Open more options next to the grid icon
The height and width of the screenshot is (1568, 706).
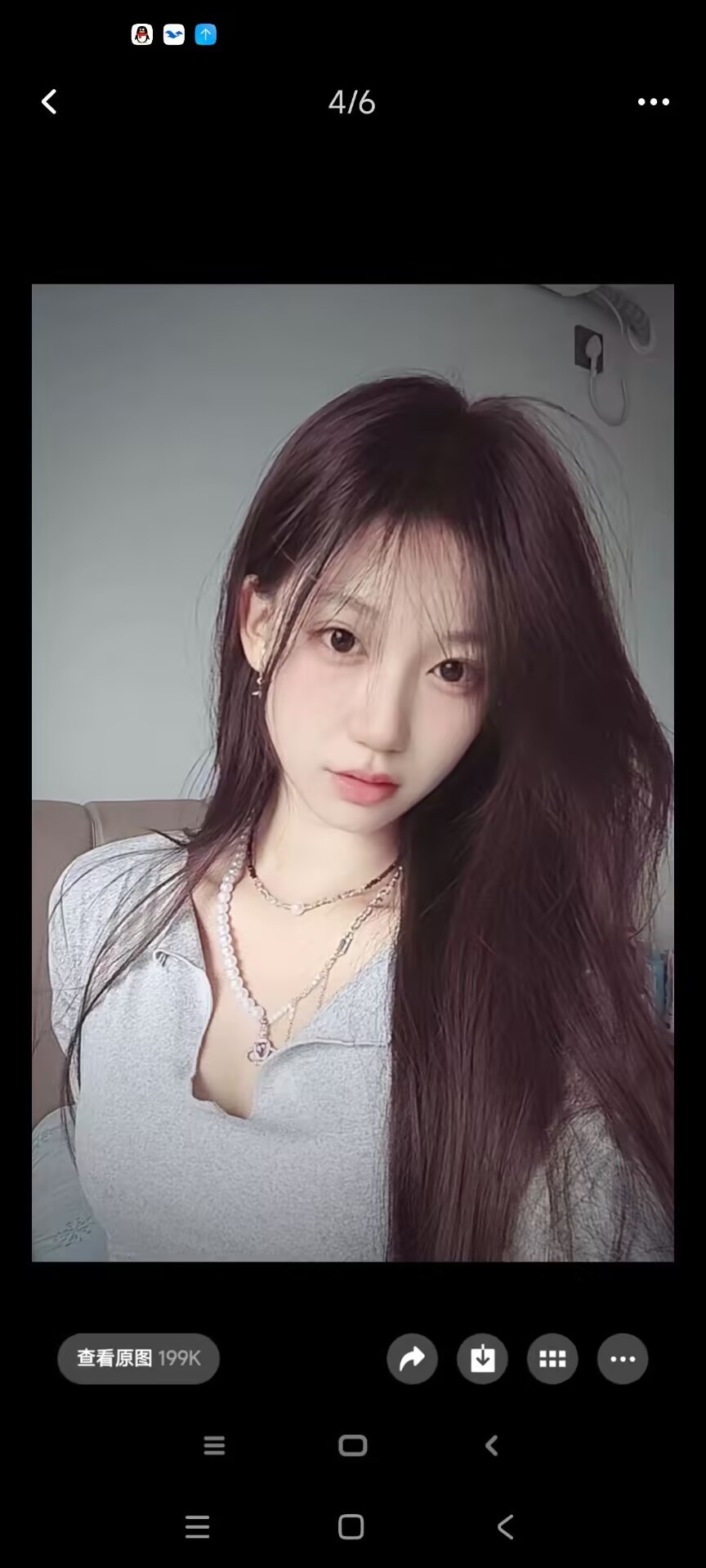(x=623, y=1359)
